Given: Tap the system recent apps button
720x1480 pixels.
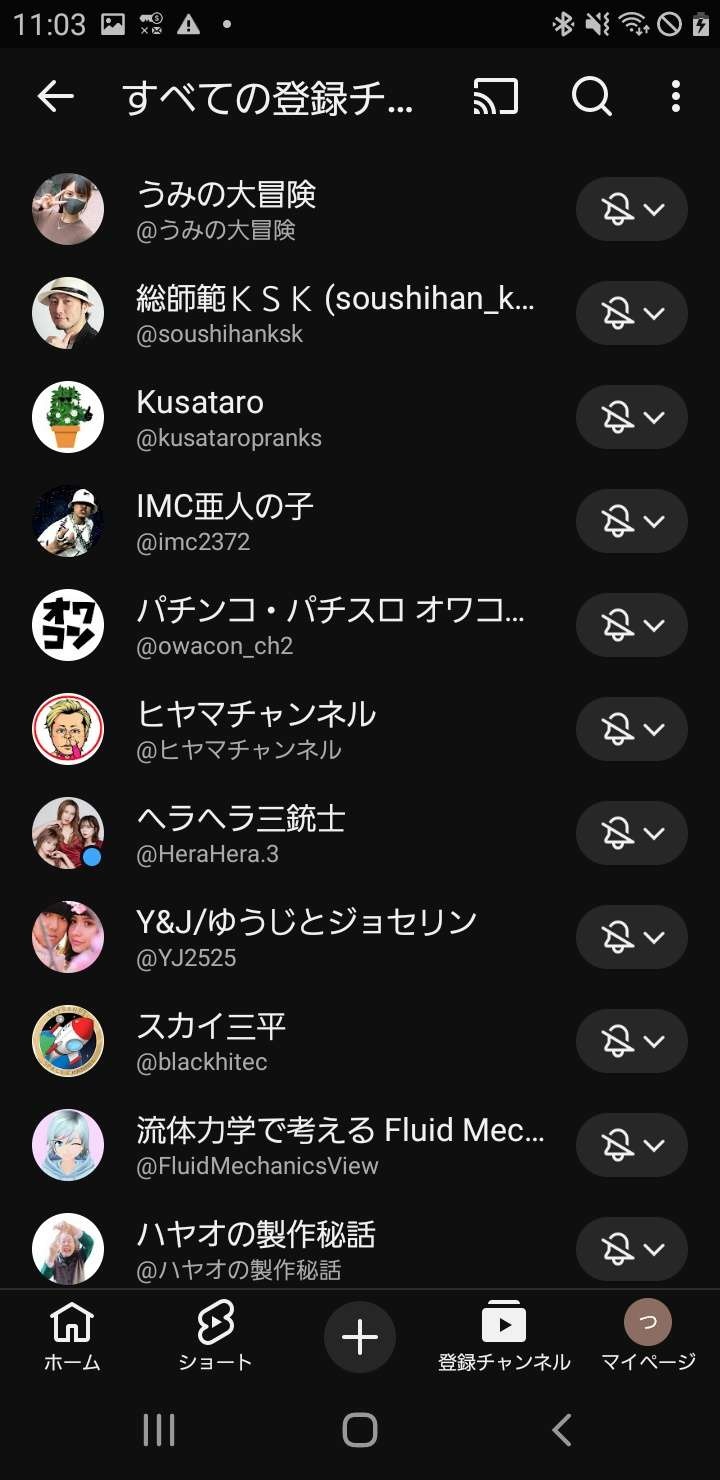Looking at the screenshot, I should [x=159, y=1430].
